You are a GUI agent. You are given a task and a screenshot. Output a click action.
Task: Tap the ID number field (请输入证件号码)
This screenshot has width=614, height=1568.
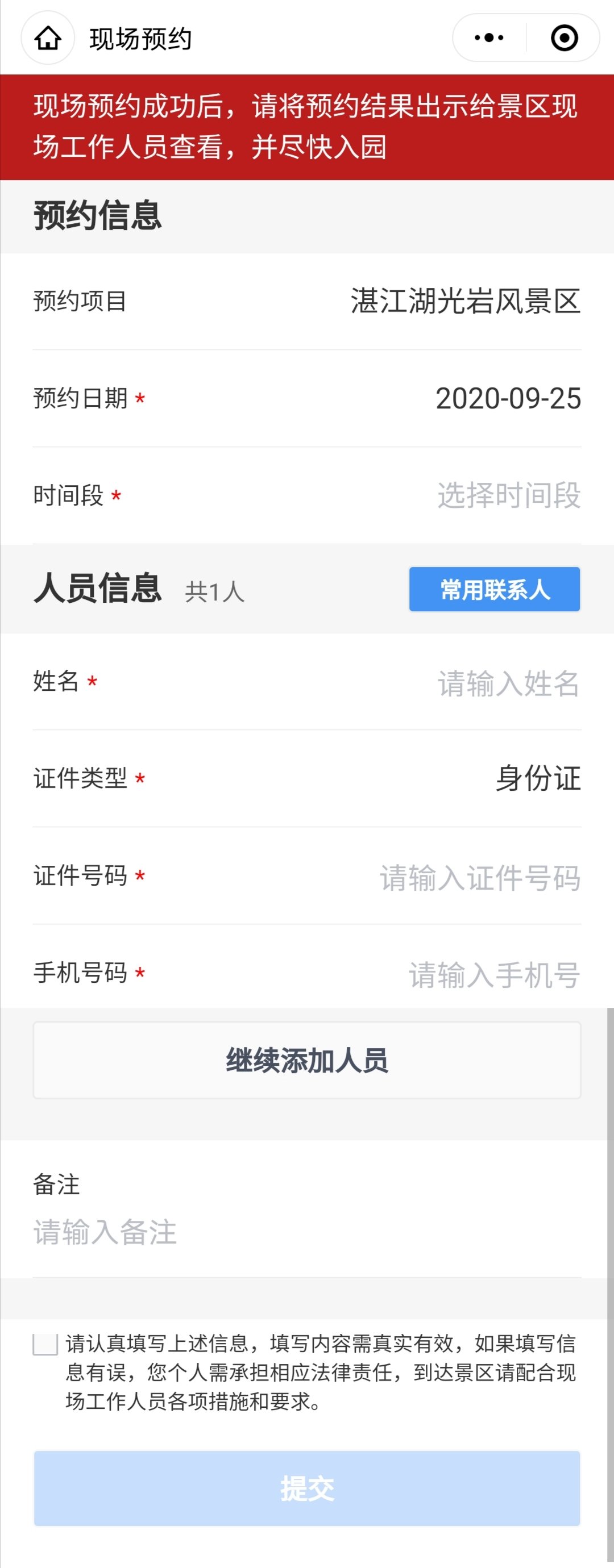point(480,877)
